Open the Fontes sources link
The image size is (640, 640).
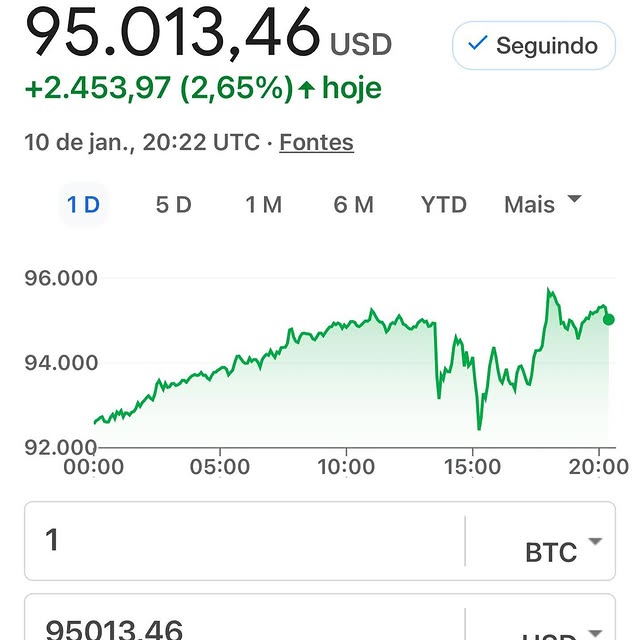(316, 142)
